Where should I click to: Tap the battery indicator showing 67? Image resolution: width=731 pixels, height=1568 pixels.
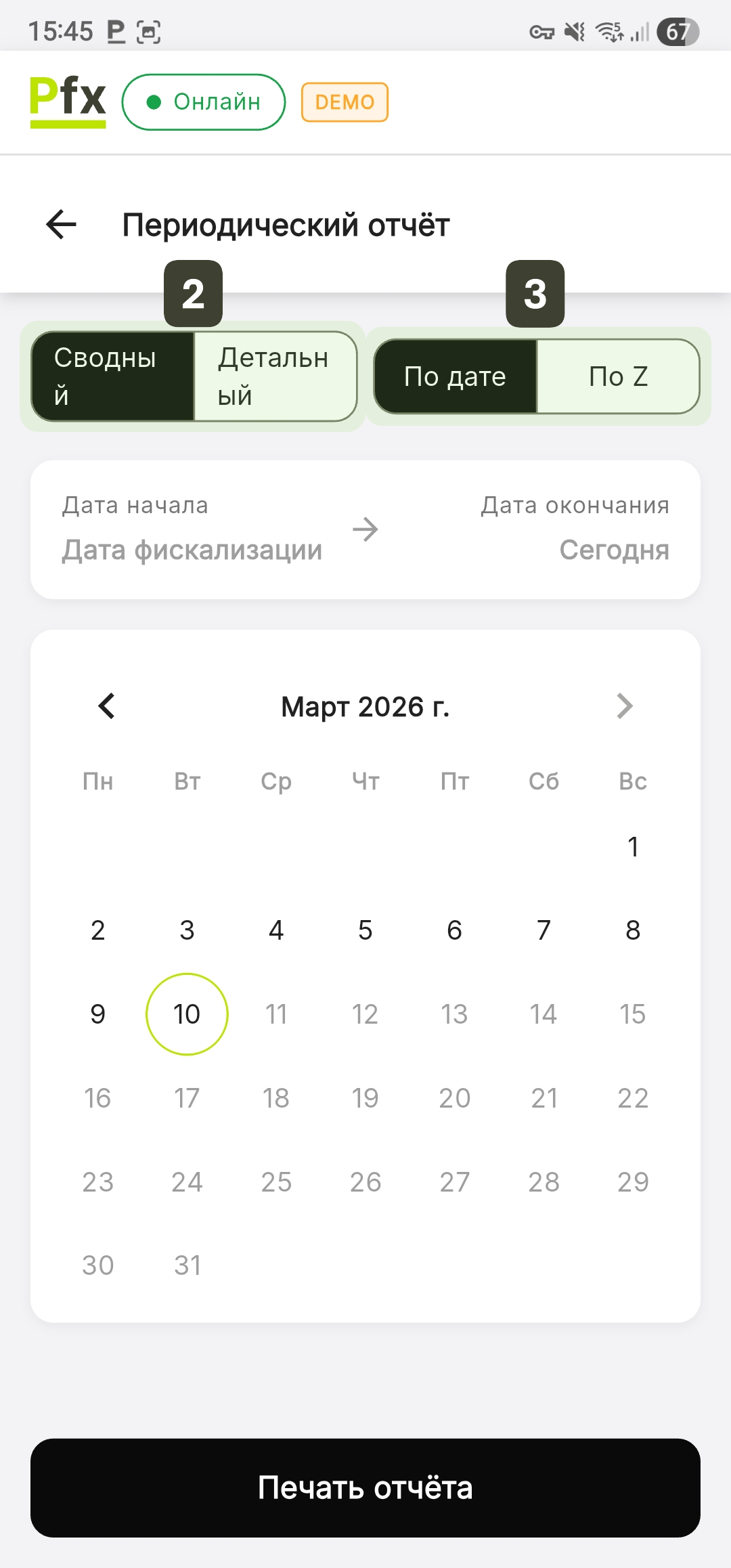pyautogui.click(x=677, y=30)
